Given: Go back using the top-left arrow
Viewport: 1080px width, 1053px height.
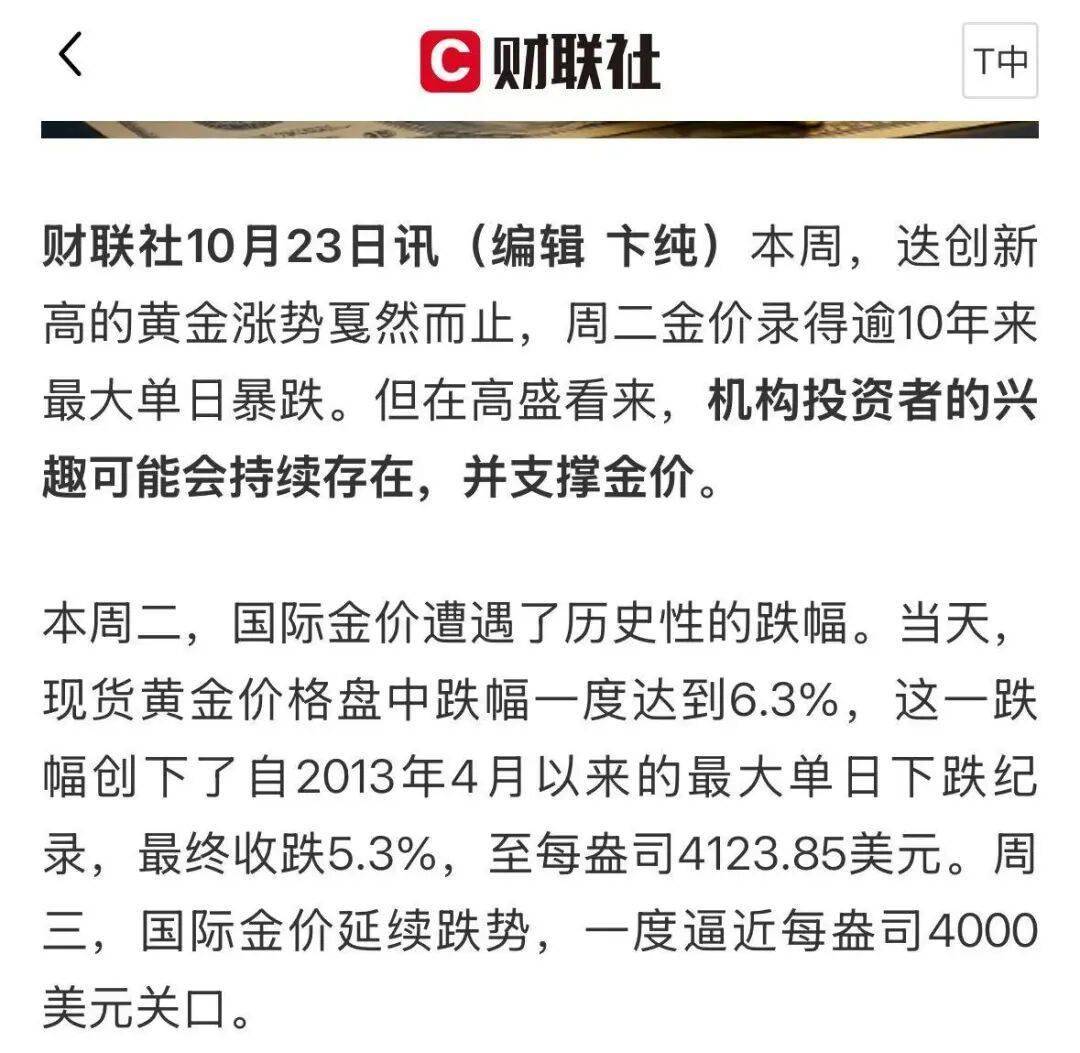Looking at the screenshot, I should click(x=70, y=55).
